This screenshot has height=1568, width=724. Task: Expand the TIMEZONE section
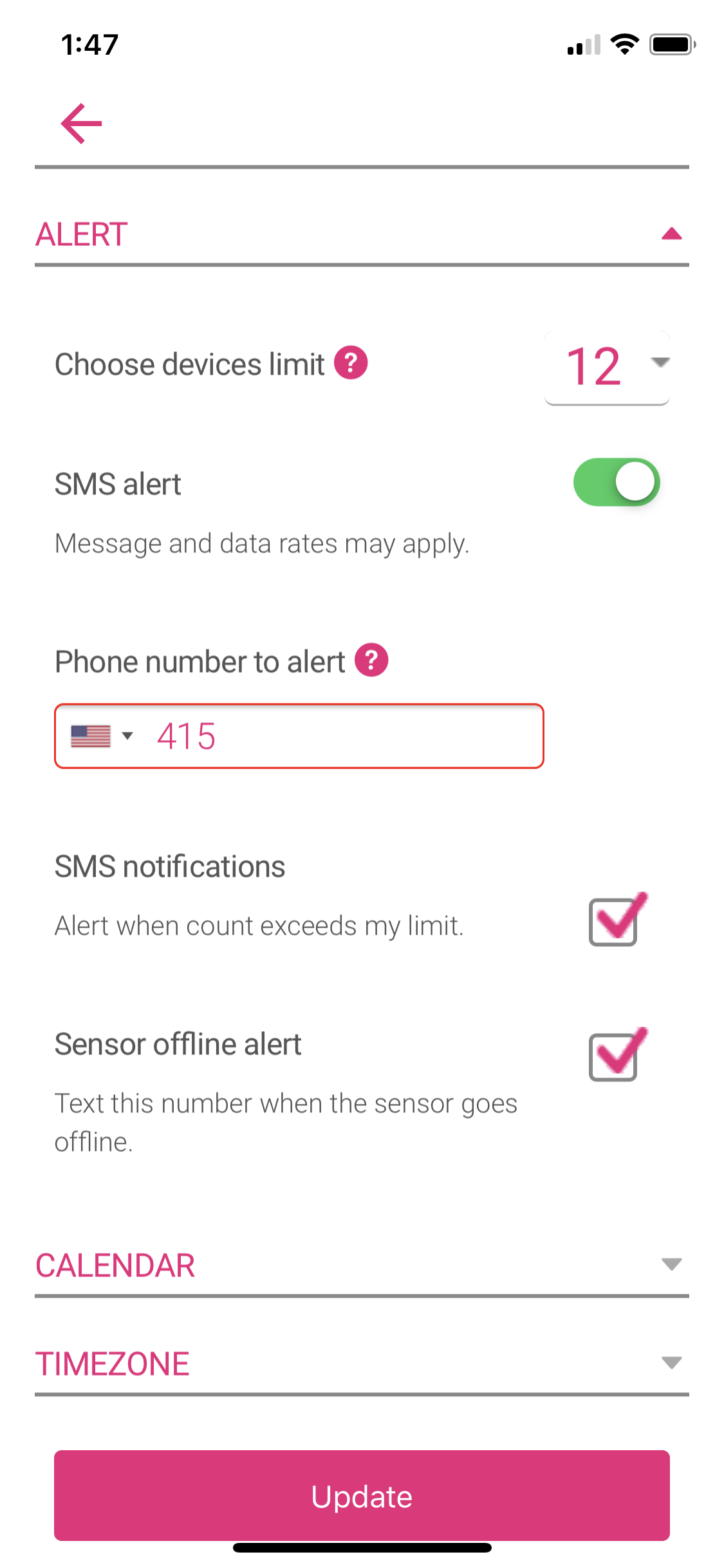tap(362, 1363)
